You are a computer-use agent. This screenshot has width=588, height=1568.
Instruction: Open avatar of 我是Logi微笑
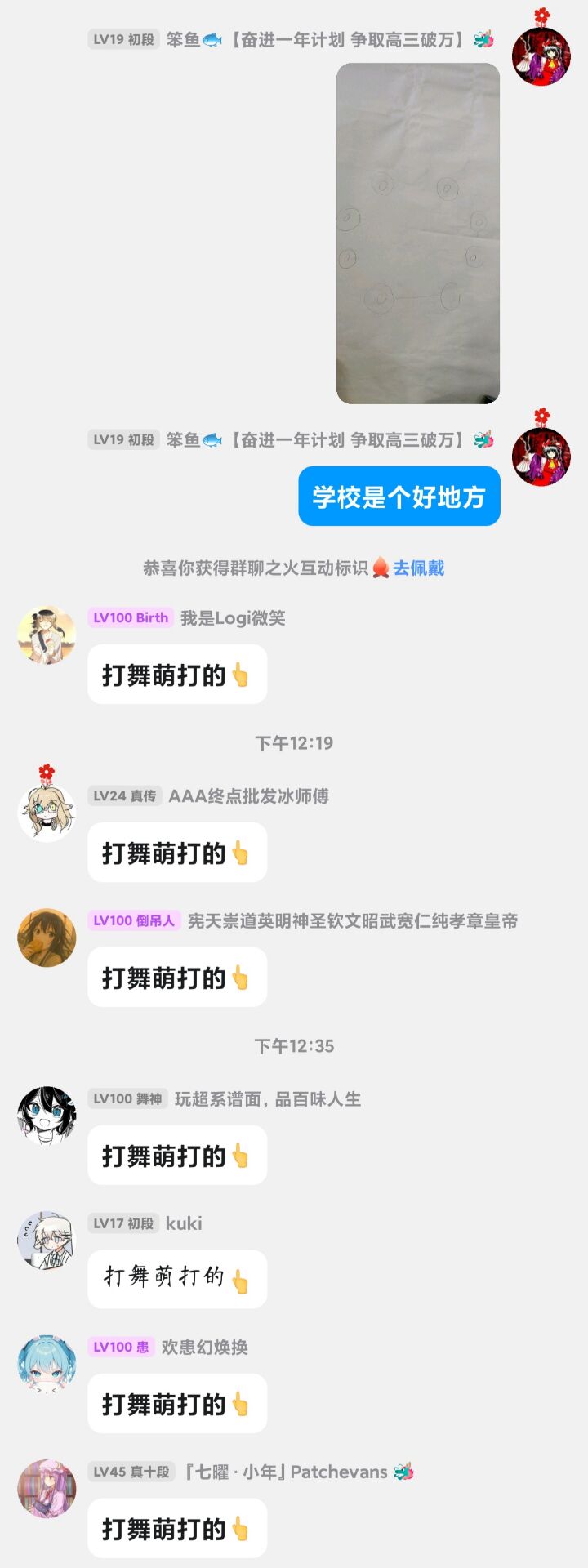tap(47, 635)
